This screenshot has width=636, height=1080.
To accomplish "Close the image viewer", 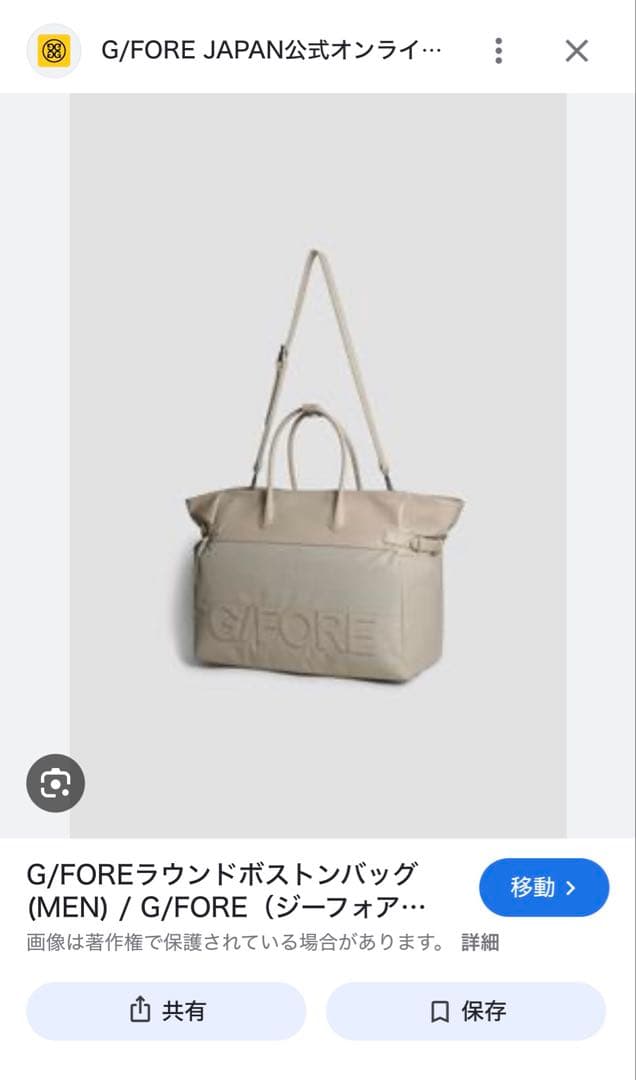I will pyautogui.click(x=577, y=51).
